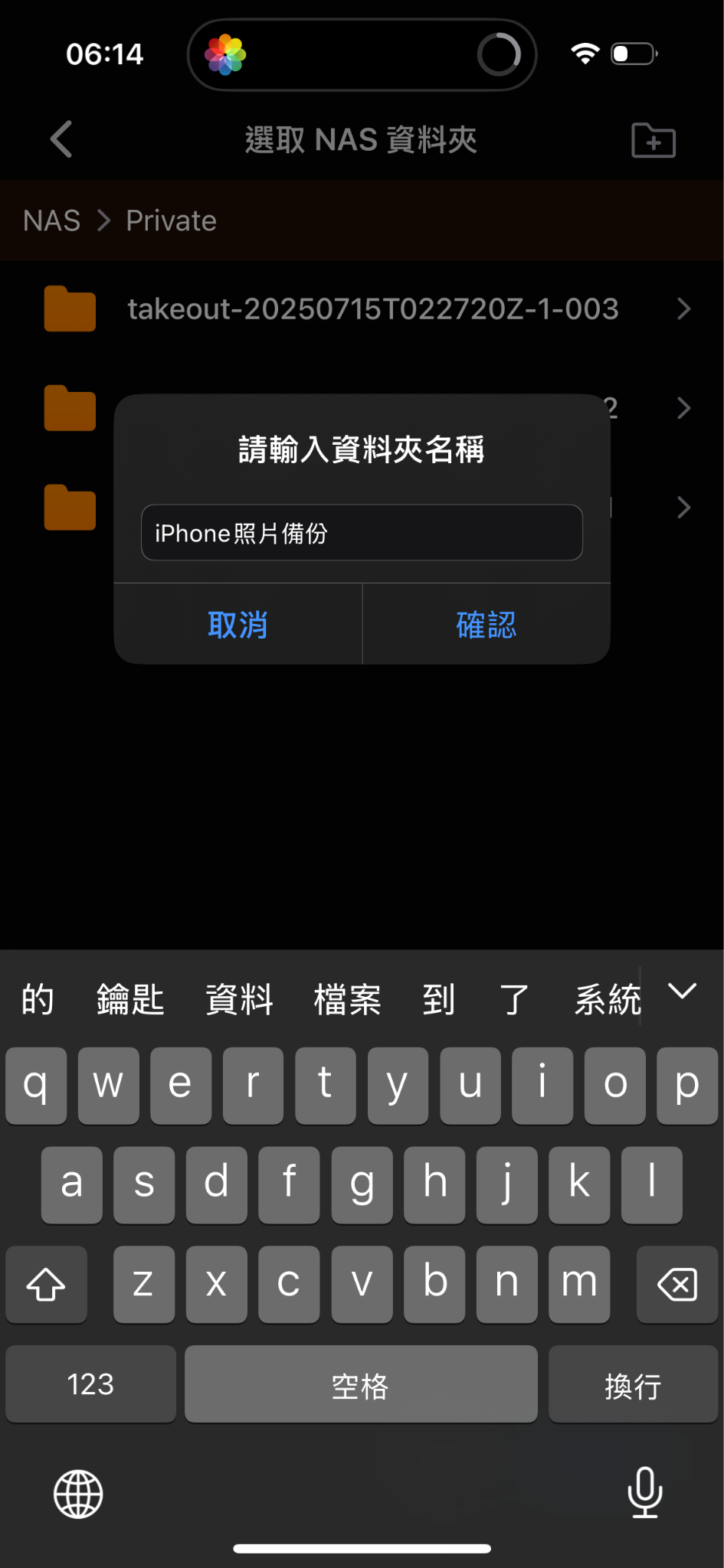Viewport: 724px width, 1568px height.
Task: Select the 資料 keyboard suggestion
Action: [x=239, y=999]
